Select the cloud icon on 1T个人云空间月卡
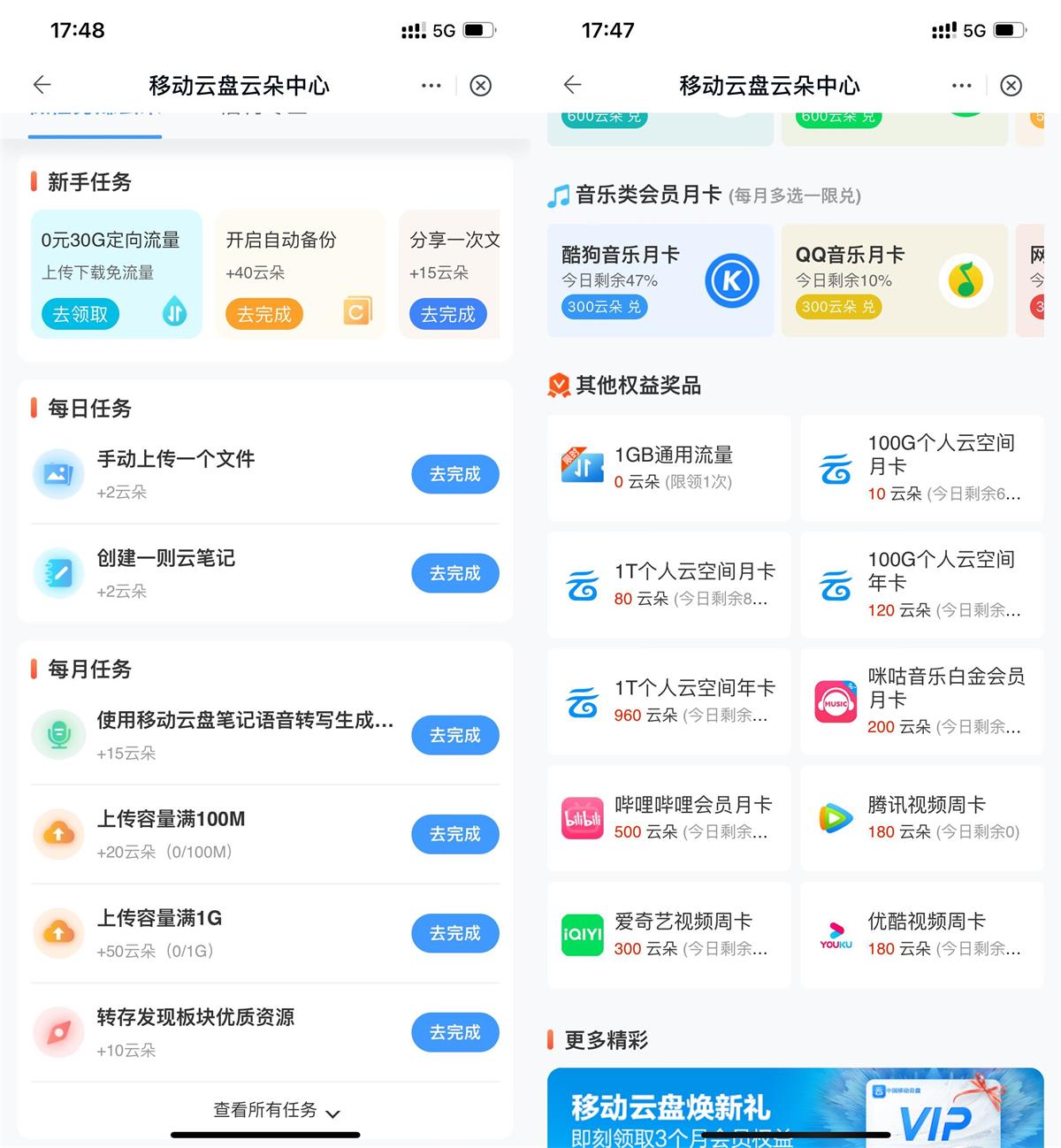Screen dimensions: 1061x1148 click(581, 584)
